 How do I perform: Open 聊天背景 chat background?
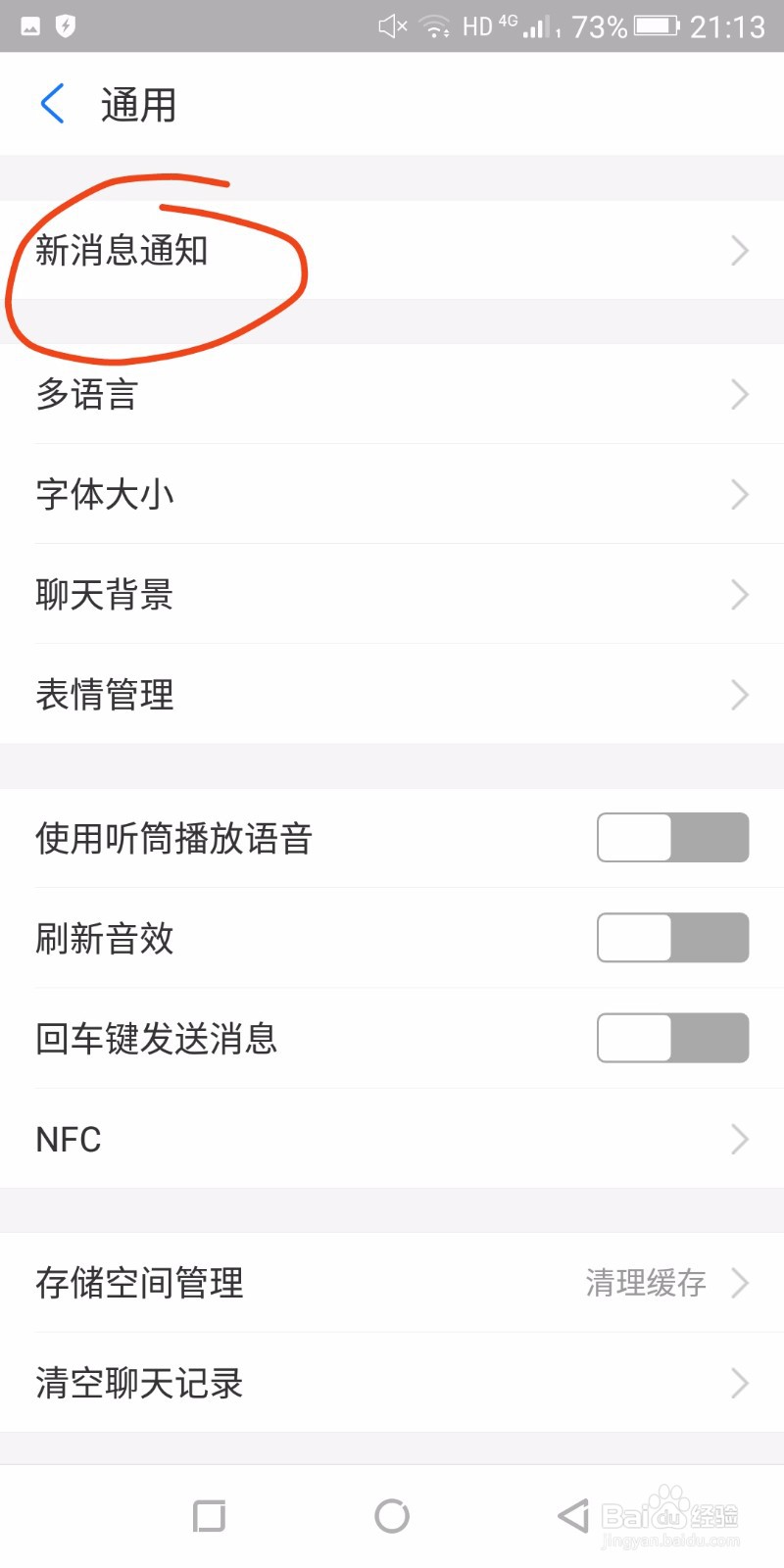pyautogui.click(x=392, y=594)
